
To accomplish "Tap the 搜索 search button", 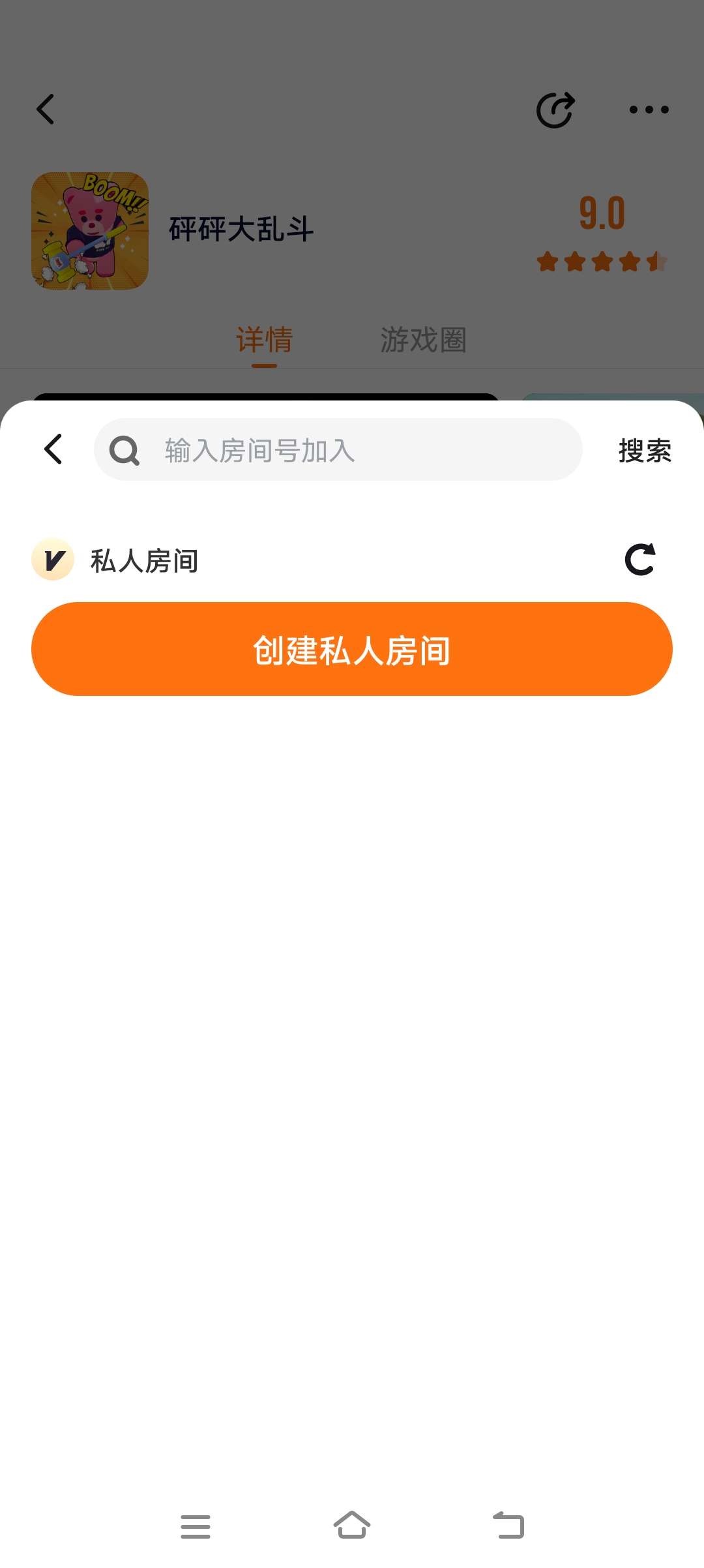I will pyautogui.click(x=645, y=451).
